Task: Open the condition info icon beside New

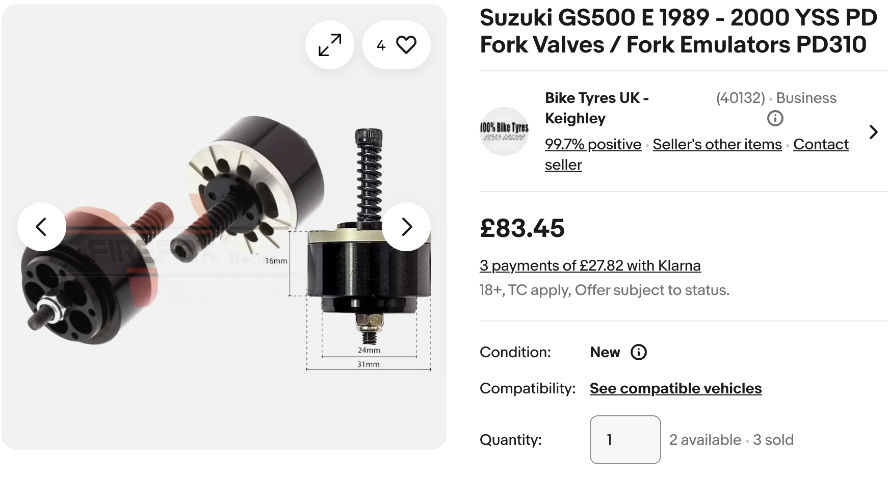Action: 639,352
